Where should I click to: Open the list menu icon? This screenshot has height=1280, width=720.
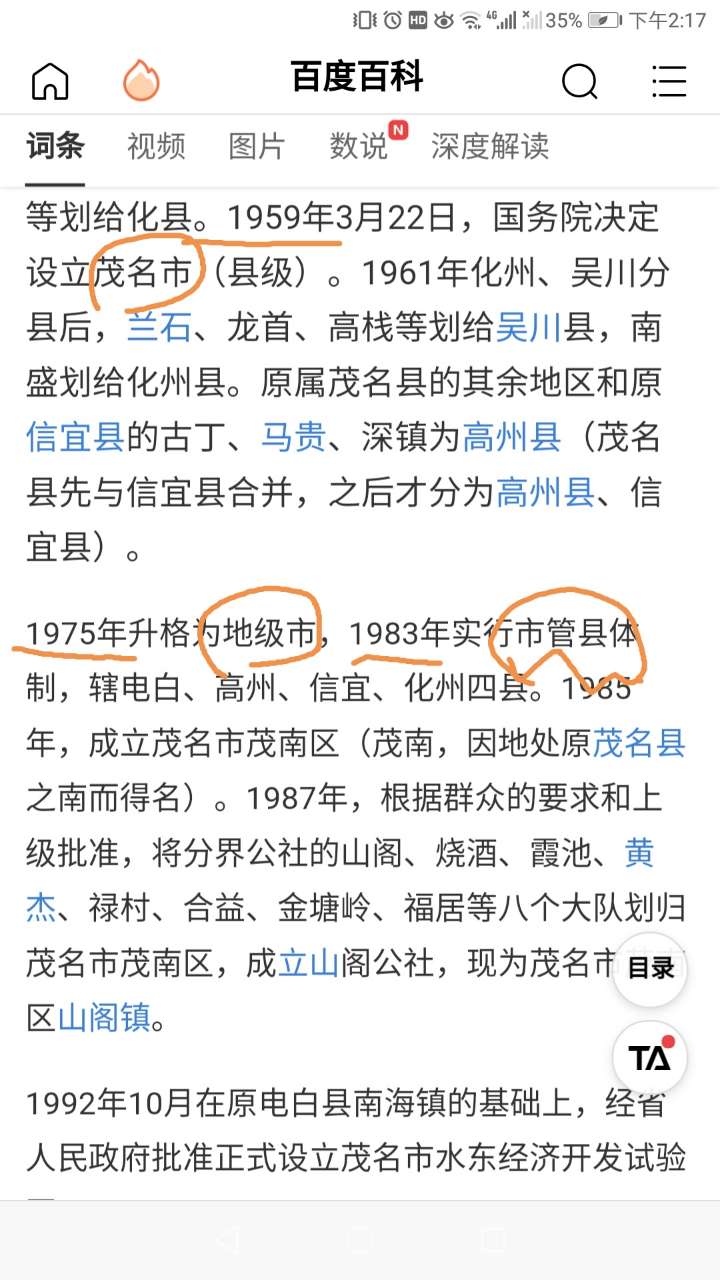(x=668, y=80)
